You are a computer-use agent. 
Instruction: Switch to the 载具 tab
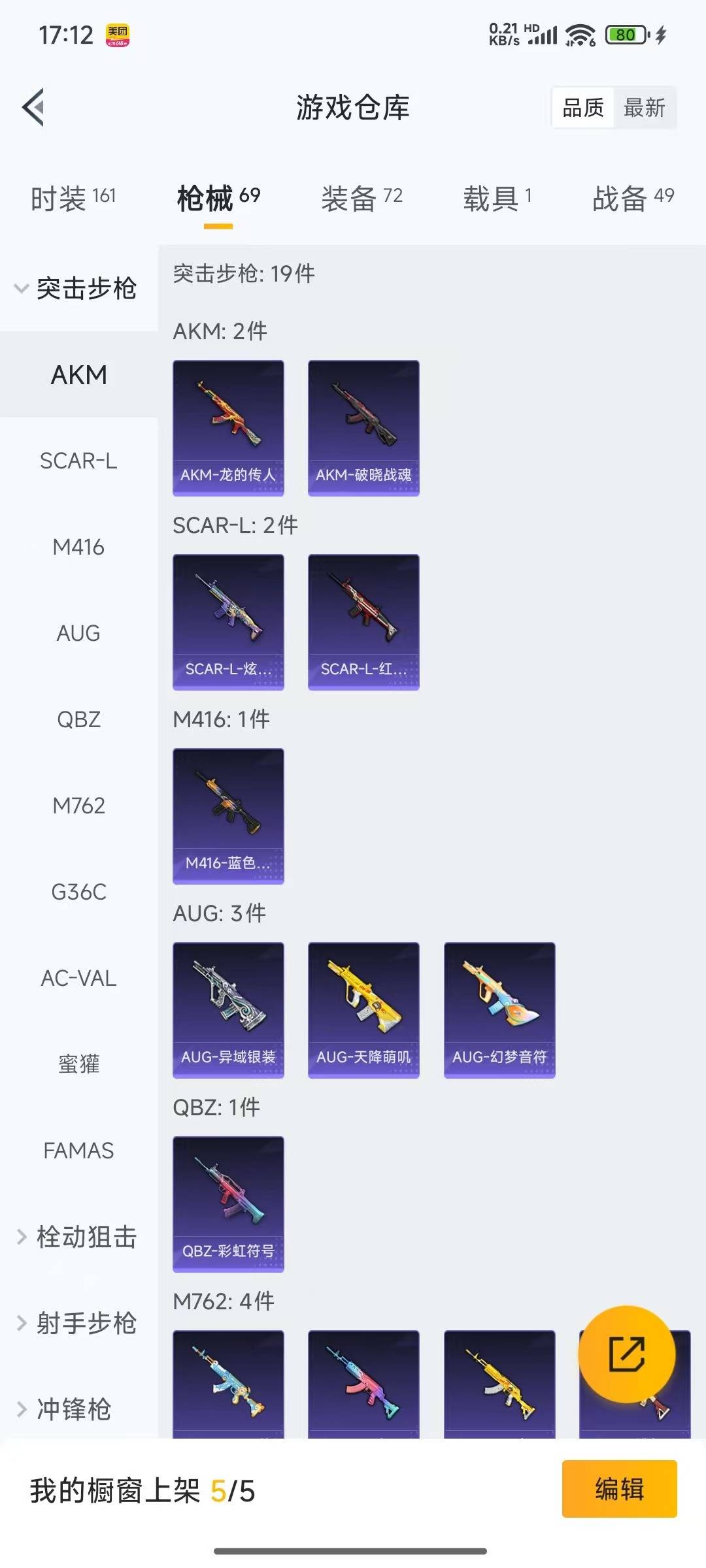(x=497, y=198)
